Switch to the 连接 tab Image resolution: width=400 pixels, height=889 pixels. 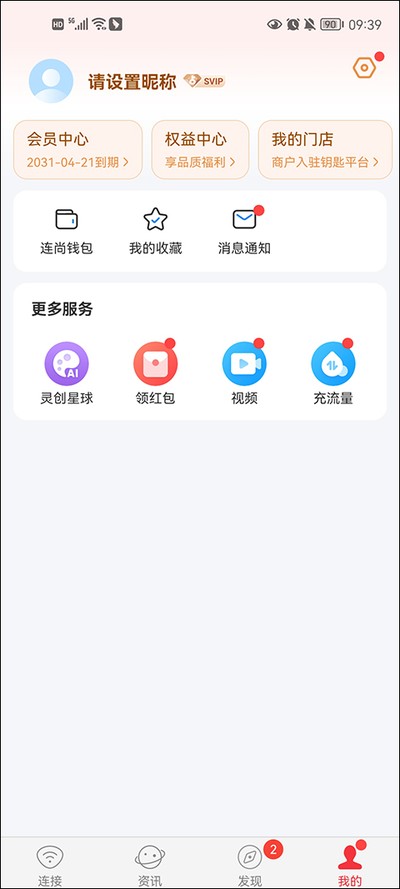click(x=50, y=865)
